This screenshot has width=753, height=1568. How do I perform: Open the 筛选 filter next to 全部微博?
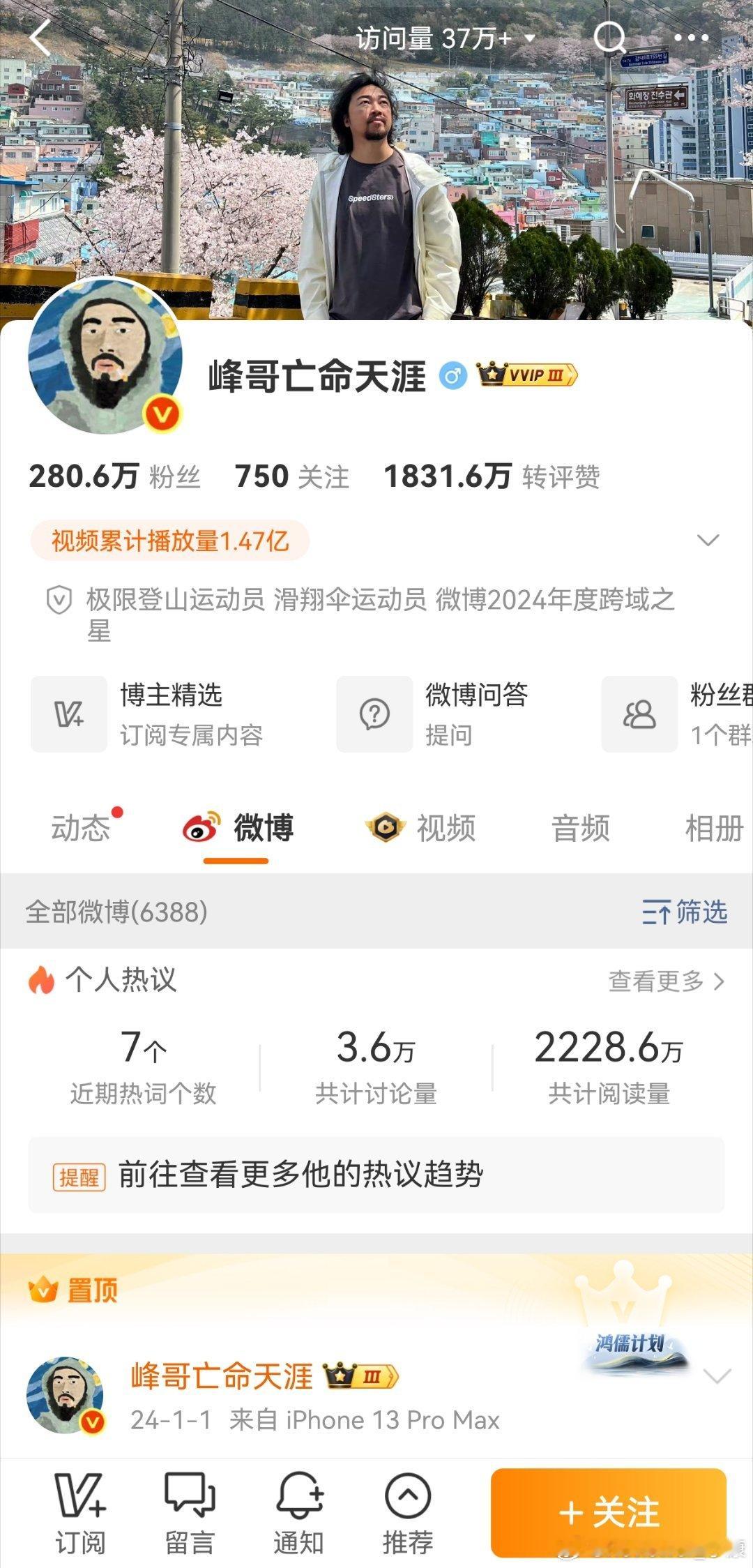click(x=687, y=910)
